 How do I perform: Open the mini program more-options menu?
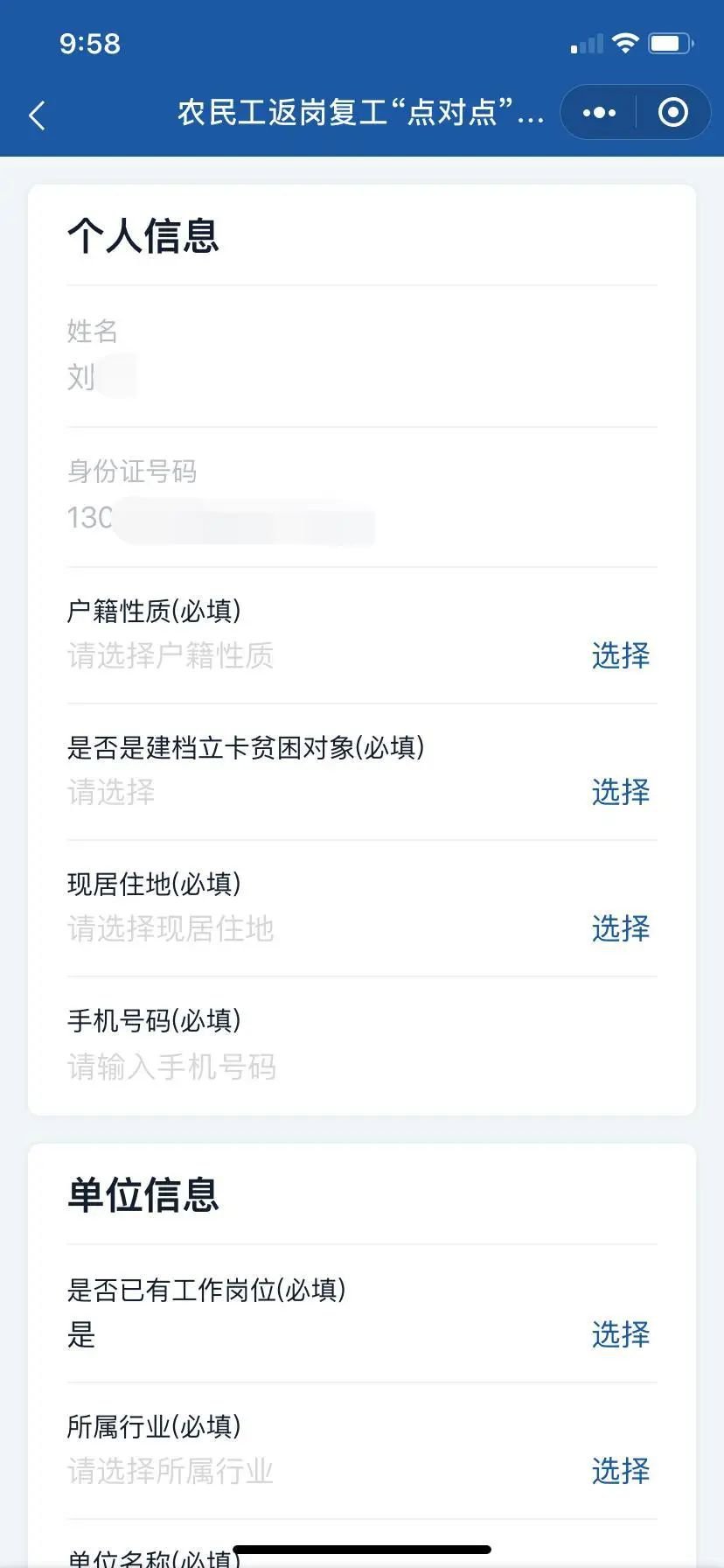pyautogui.click(x=599, y=113)
